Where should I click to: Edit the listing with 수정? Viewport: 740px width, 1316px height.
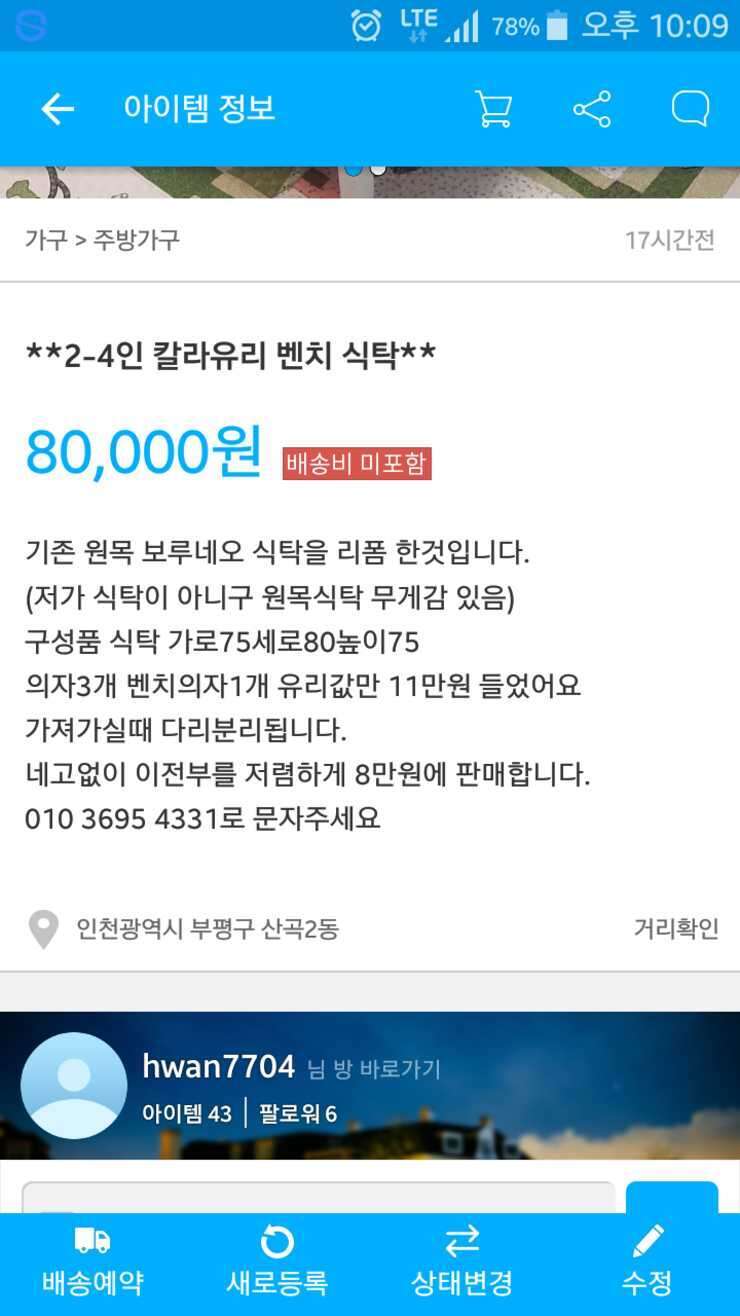pyautogui.click(x=647, y=1263)
